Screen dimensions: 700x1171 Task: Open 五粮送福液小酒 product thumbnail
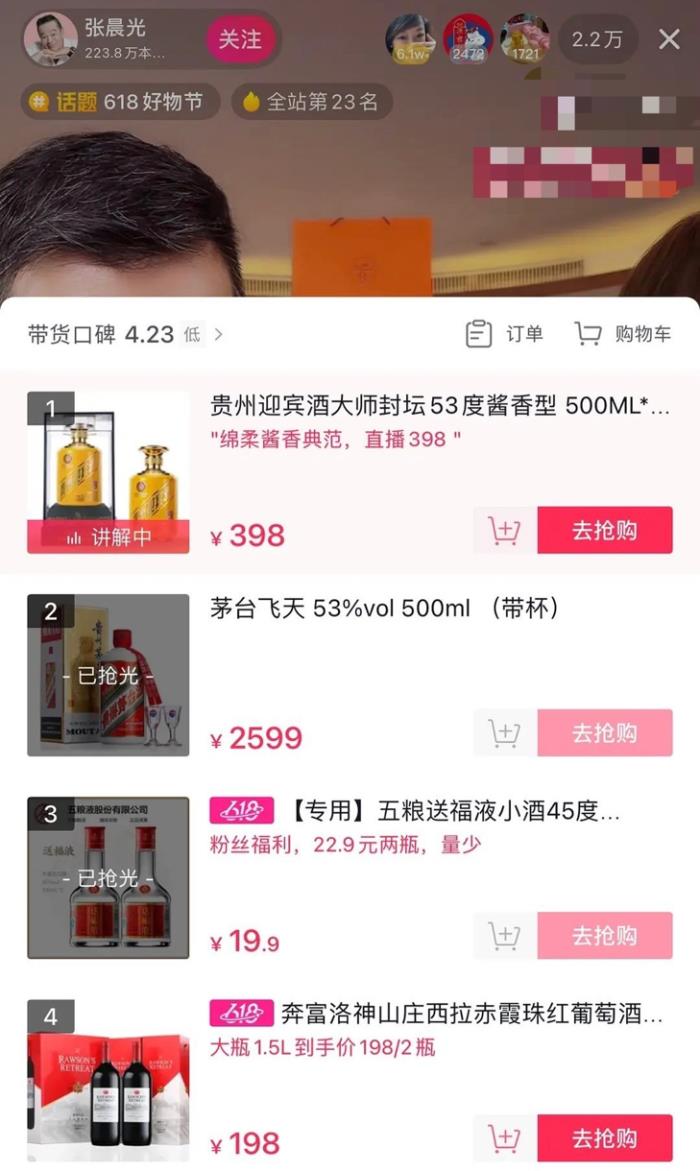[108, 877]
